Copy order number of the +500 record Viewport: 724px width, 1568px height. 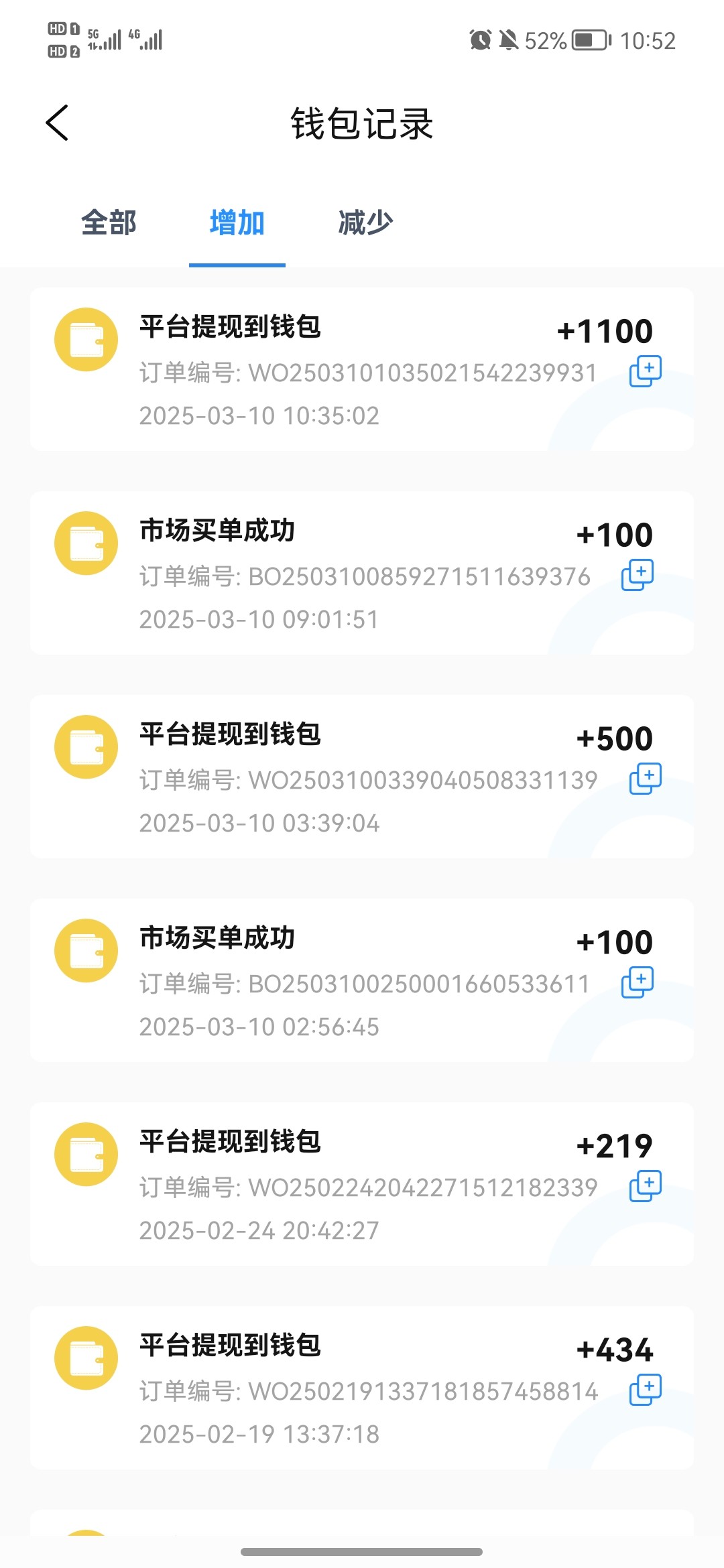click(645, 779)
